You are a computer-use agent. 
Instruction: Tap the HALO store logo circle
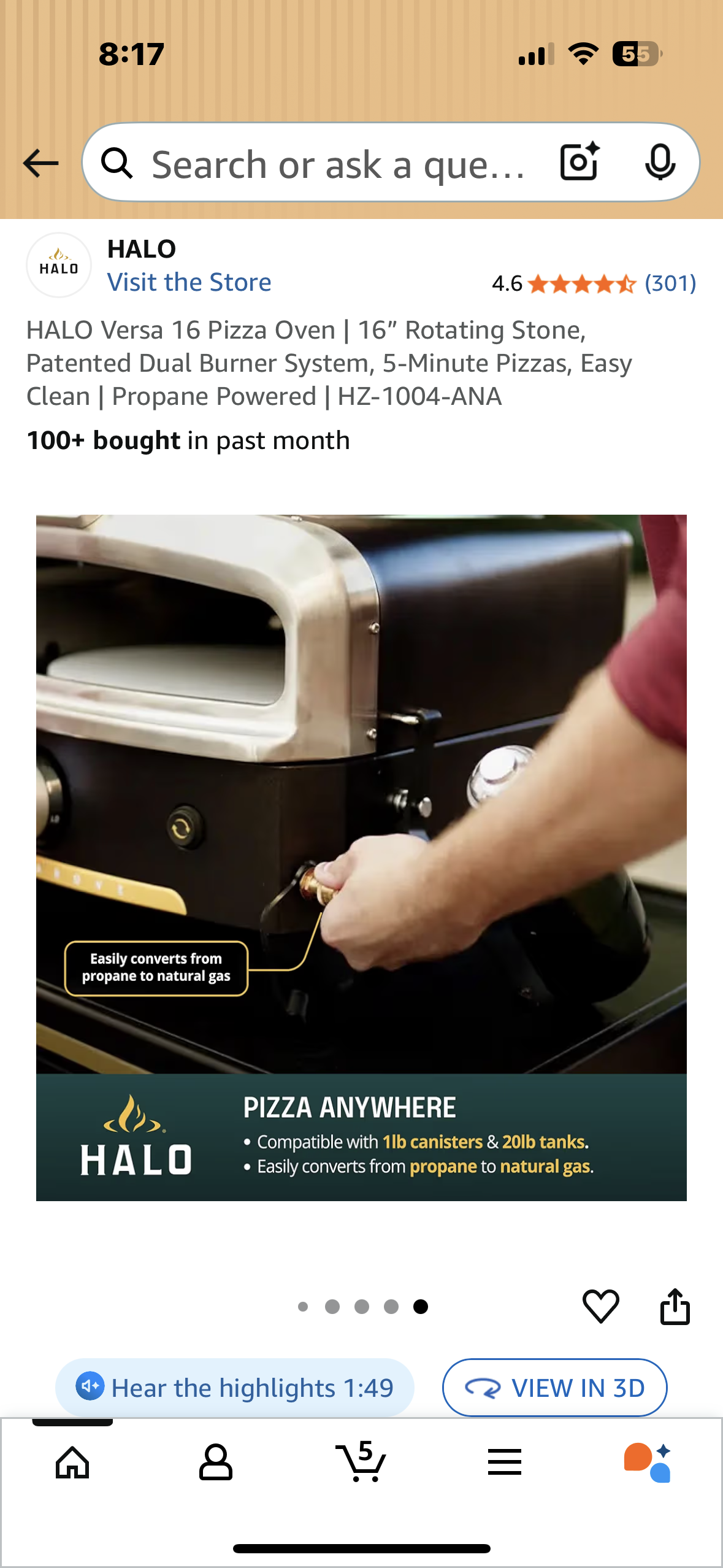point(59,265)
